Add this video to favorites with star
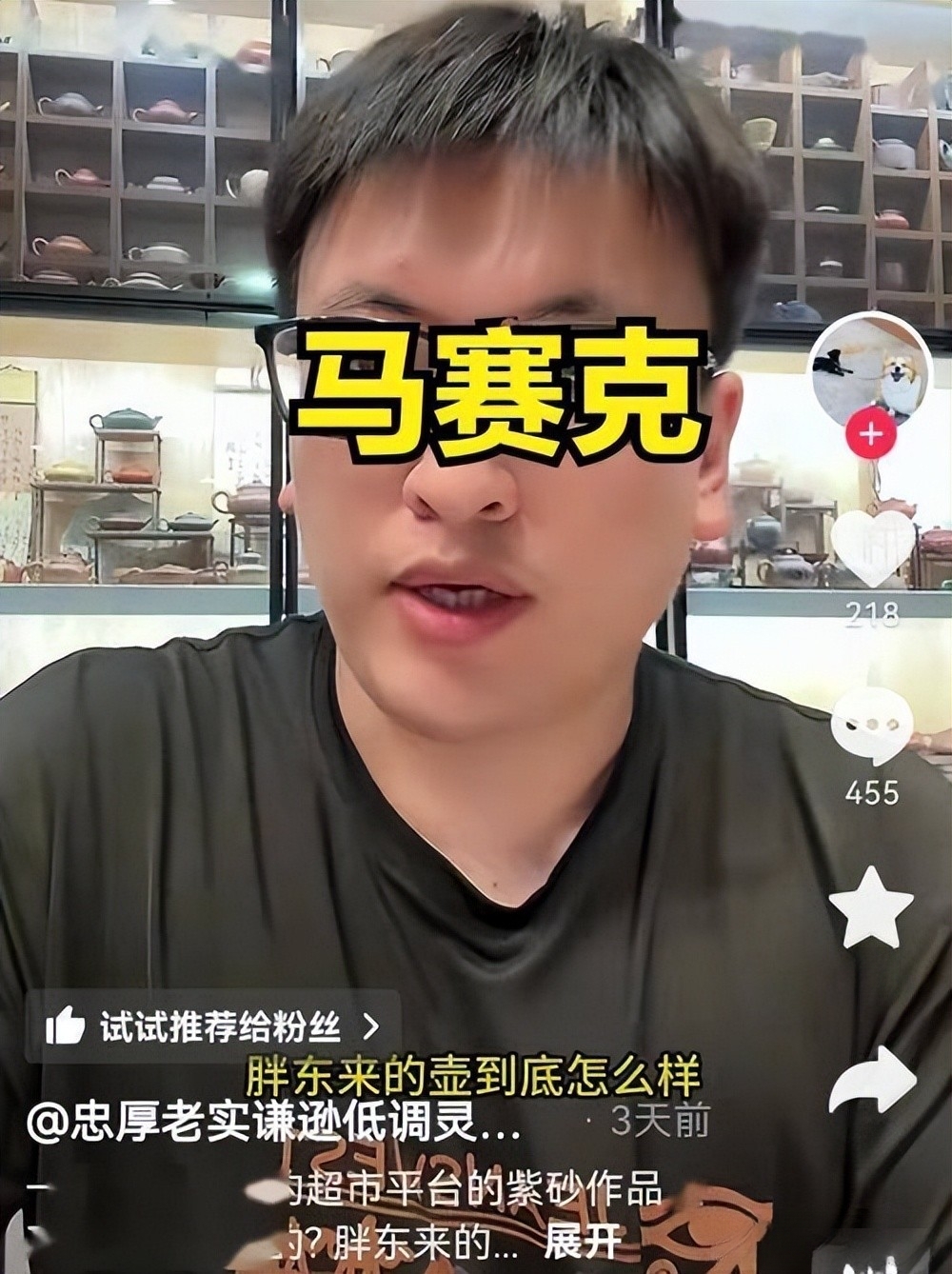952x1274 pixels. coord(871,908)
